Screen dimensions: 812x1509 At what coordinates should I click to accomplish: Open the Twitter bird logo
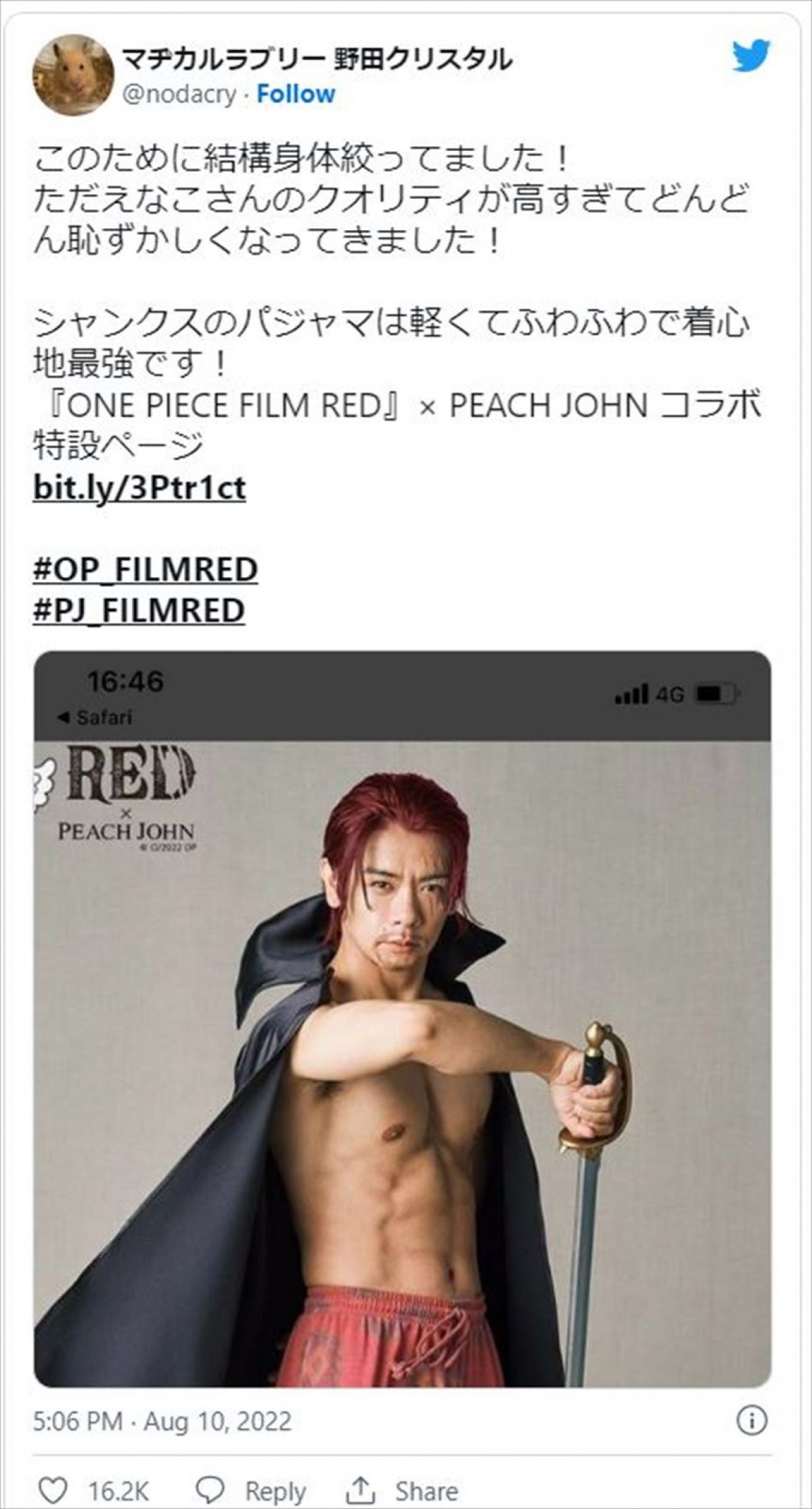tap(751, 55)
